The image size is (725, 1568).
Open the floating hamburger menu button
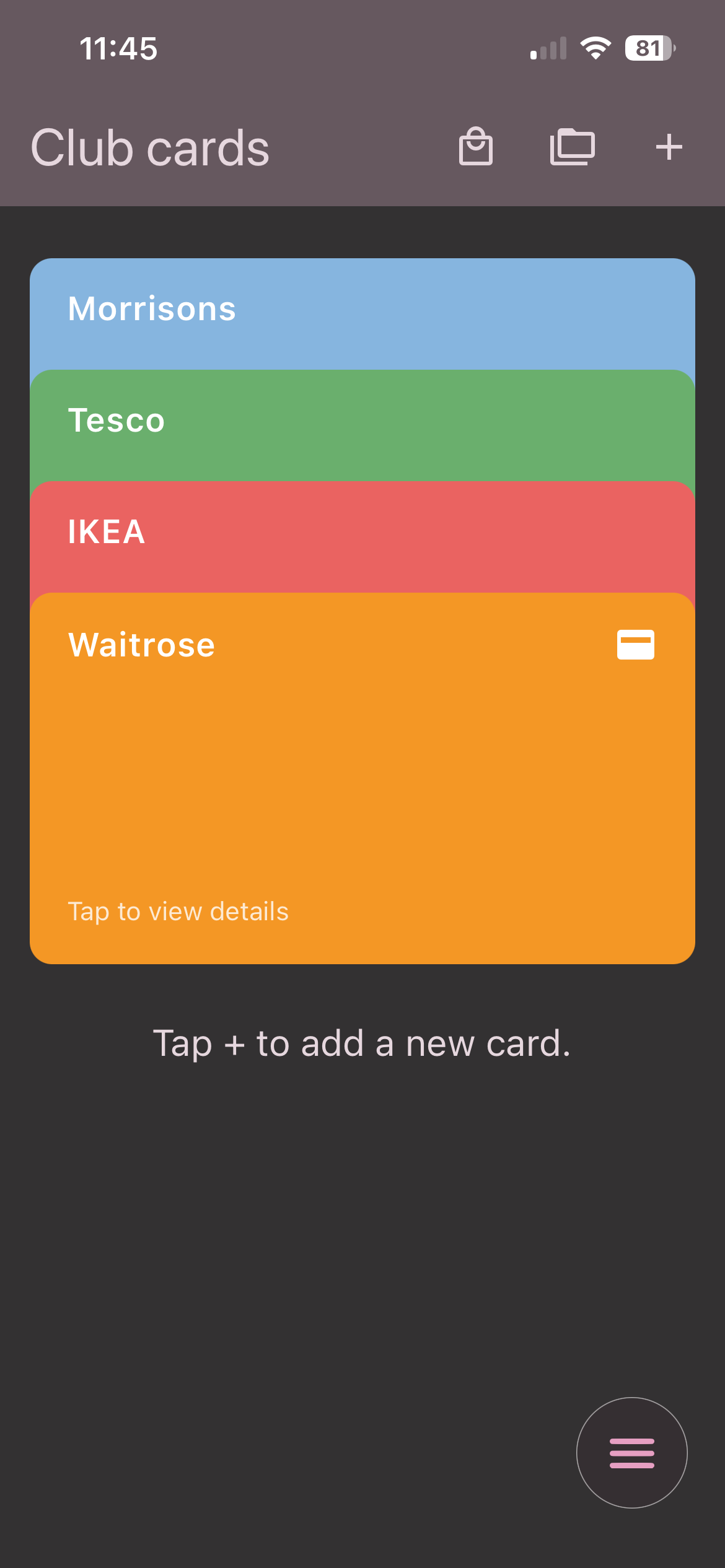pos(631,1452)
